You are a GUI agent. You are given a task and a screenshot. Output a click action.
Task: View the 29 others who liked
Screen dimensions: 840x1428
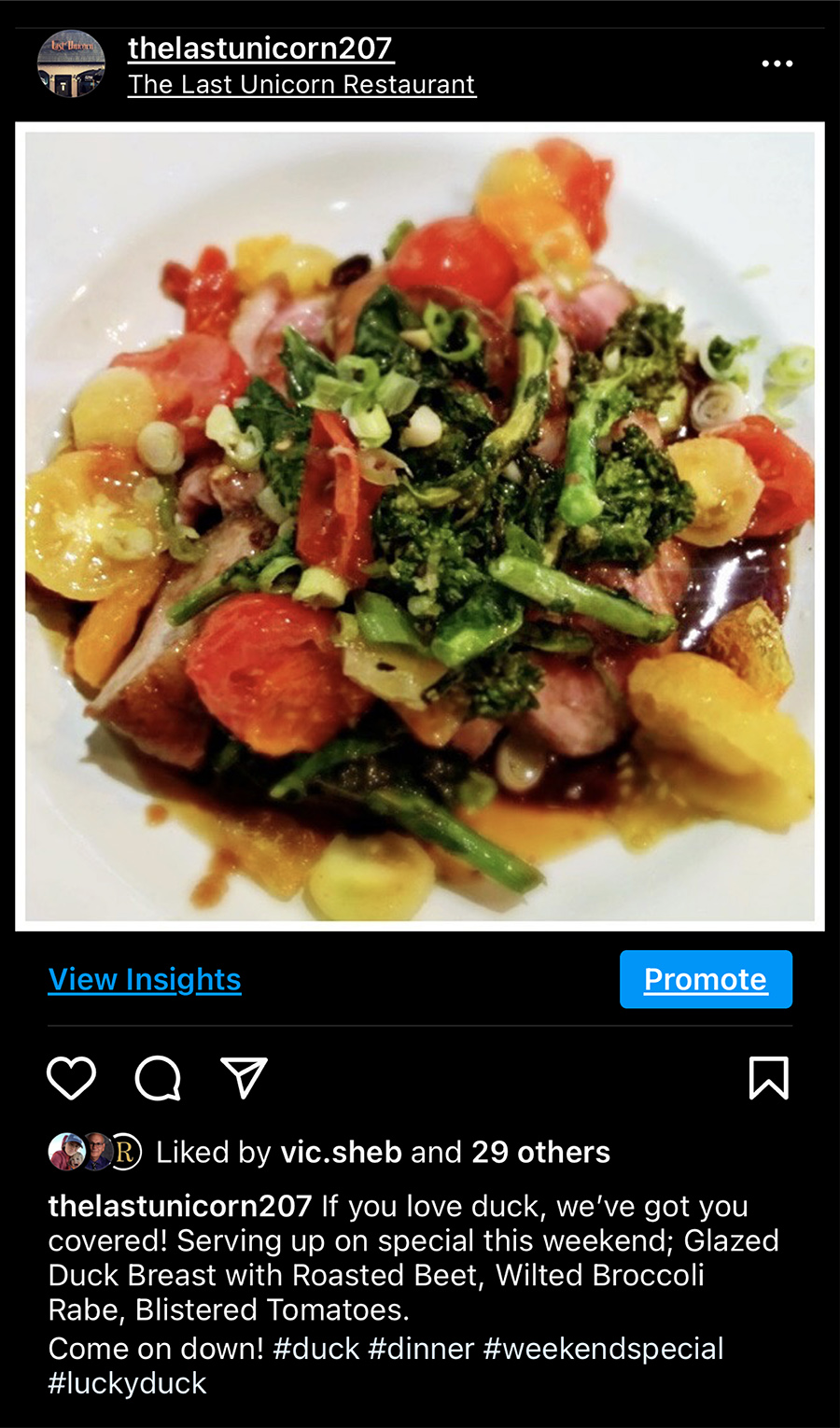540,1152
